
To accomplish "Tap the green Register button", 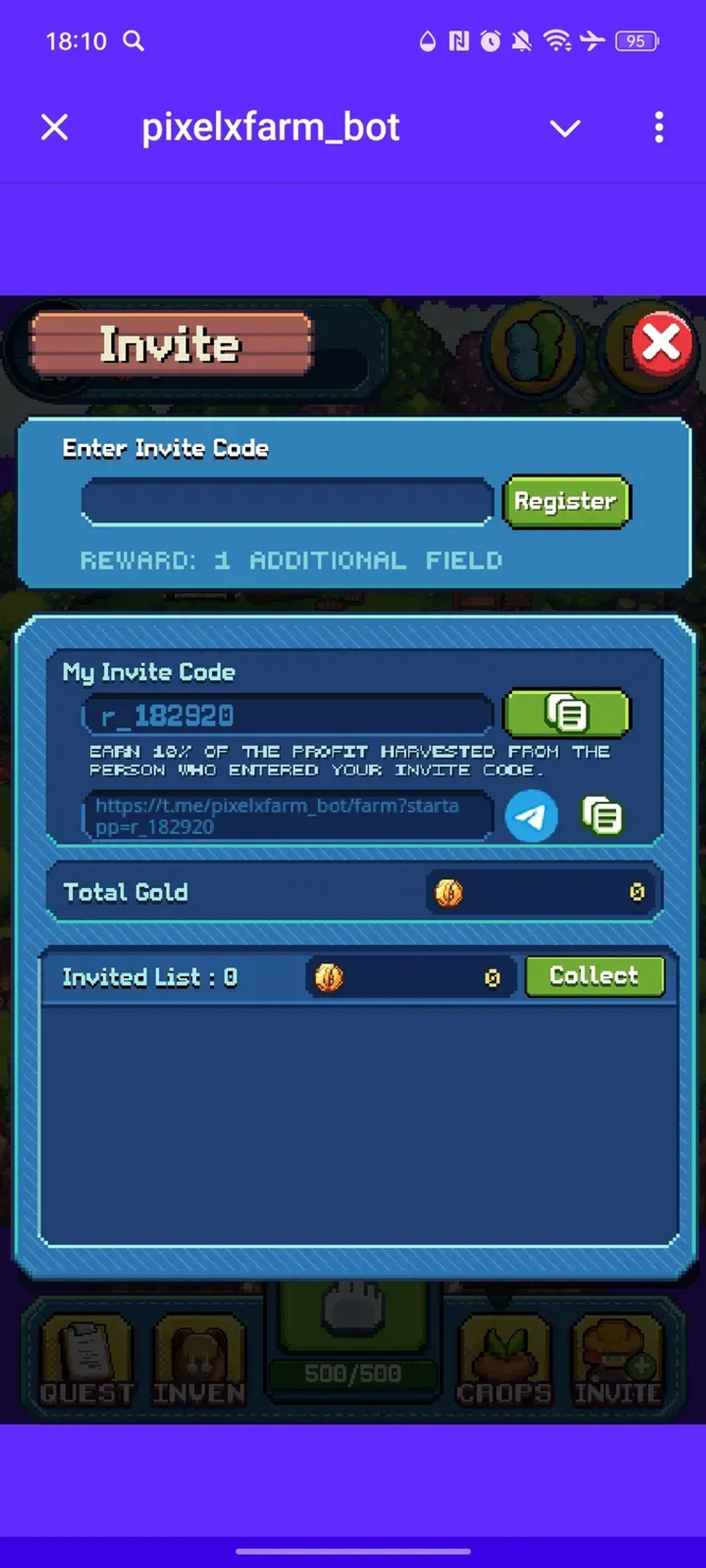I will coord(566,501).
